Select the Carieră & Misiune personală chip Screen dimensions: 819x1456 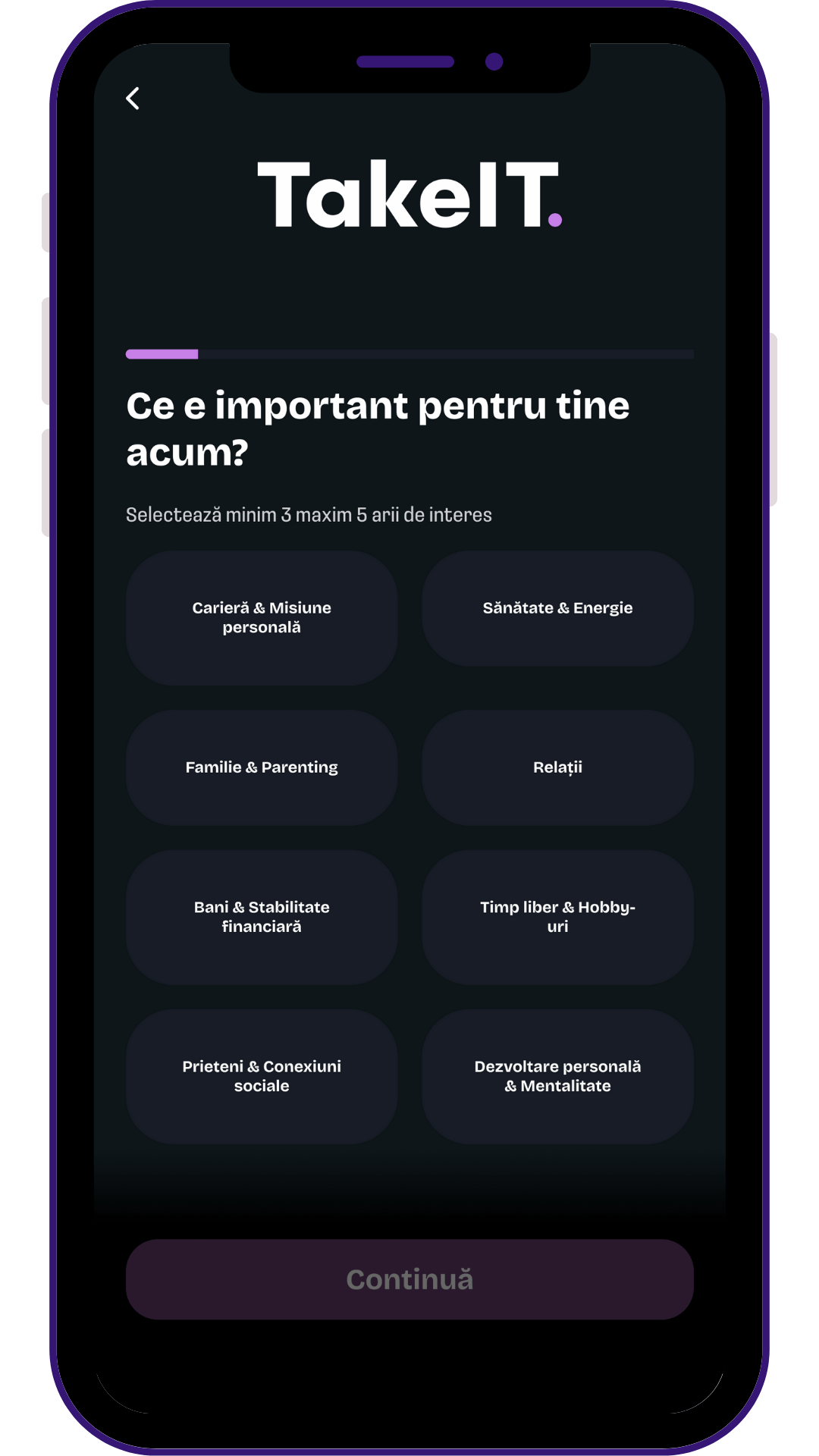[x=262, y=617]
